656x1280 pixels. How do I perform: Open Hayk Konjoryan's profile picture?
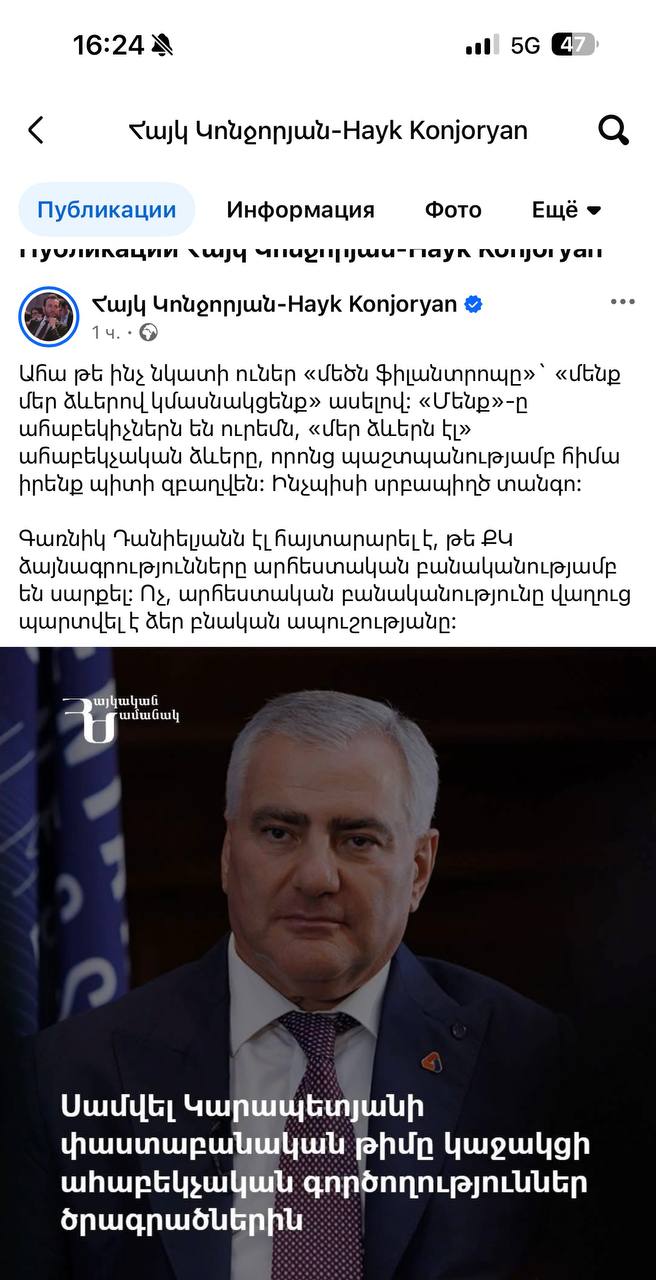49,316
